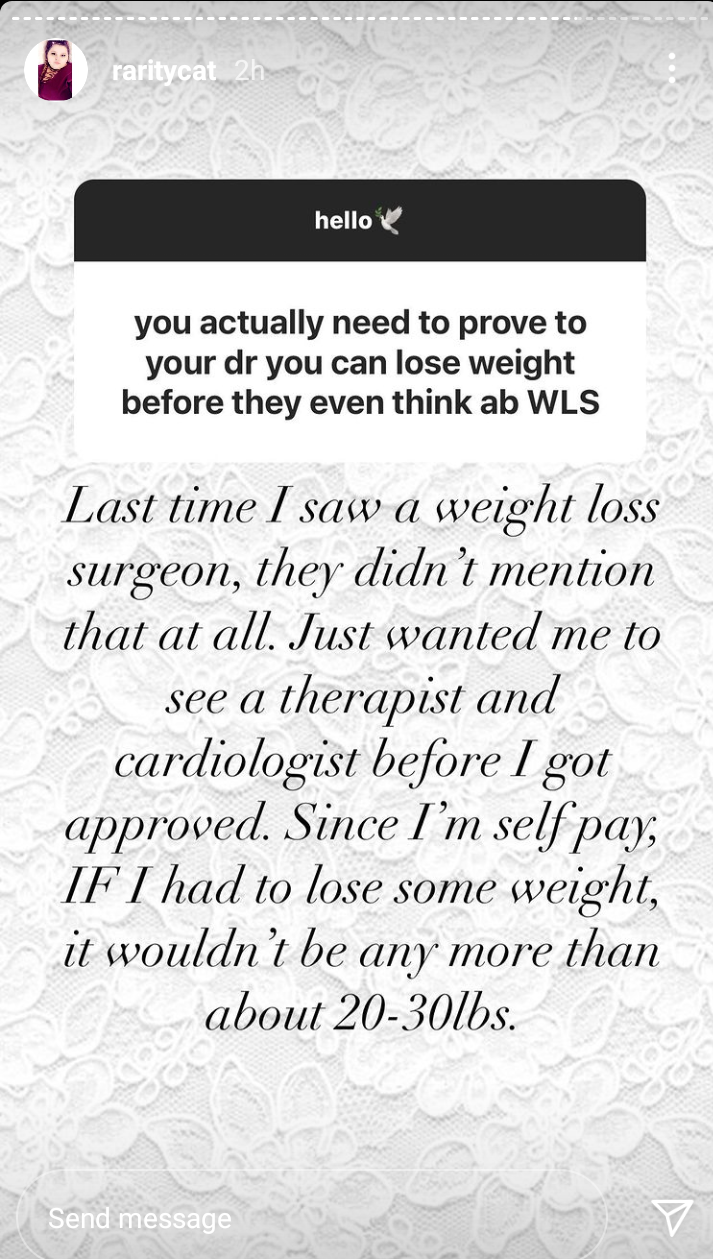Share this story with the paper plane icon

point(672,1217)
